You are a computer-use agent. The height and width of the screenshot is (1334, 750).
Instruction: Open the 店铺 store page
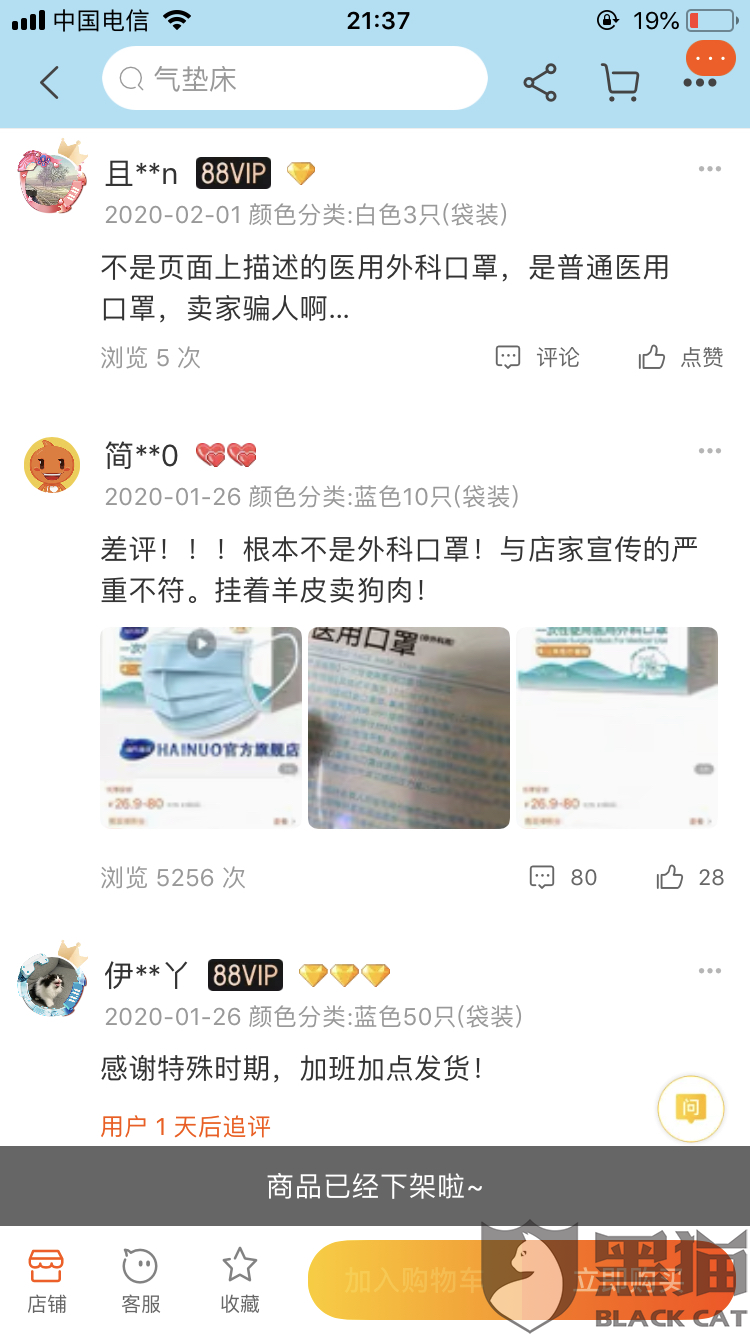click(x=46, y=1280)
